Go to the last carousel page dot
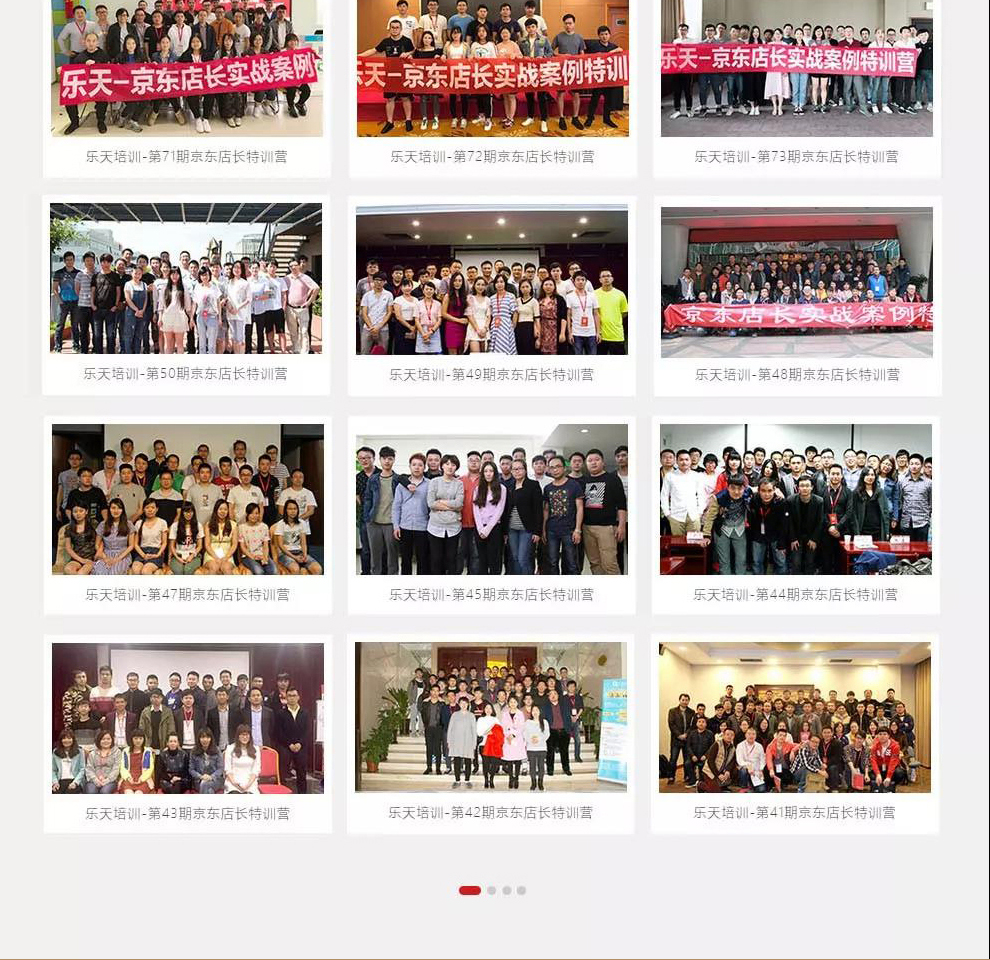 coord(521,890)
